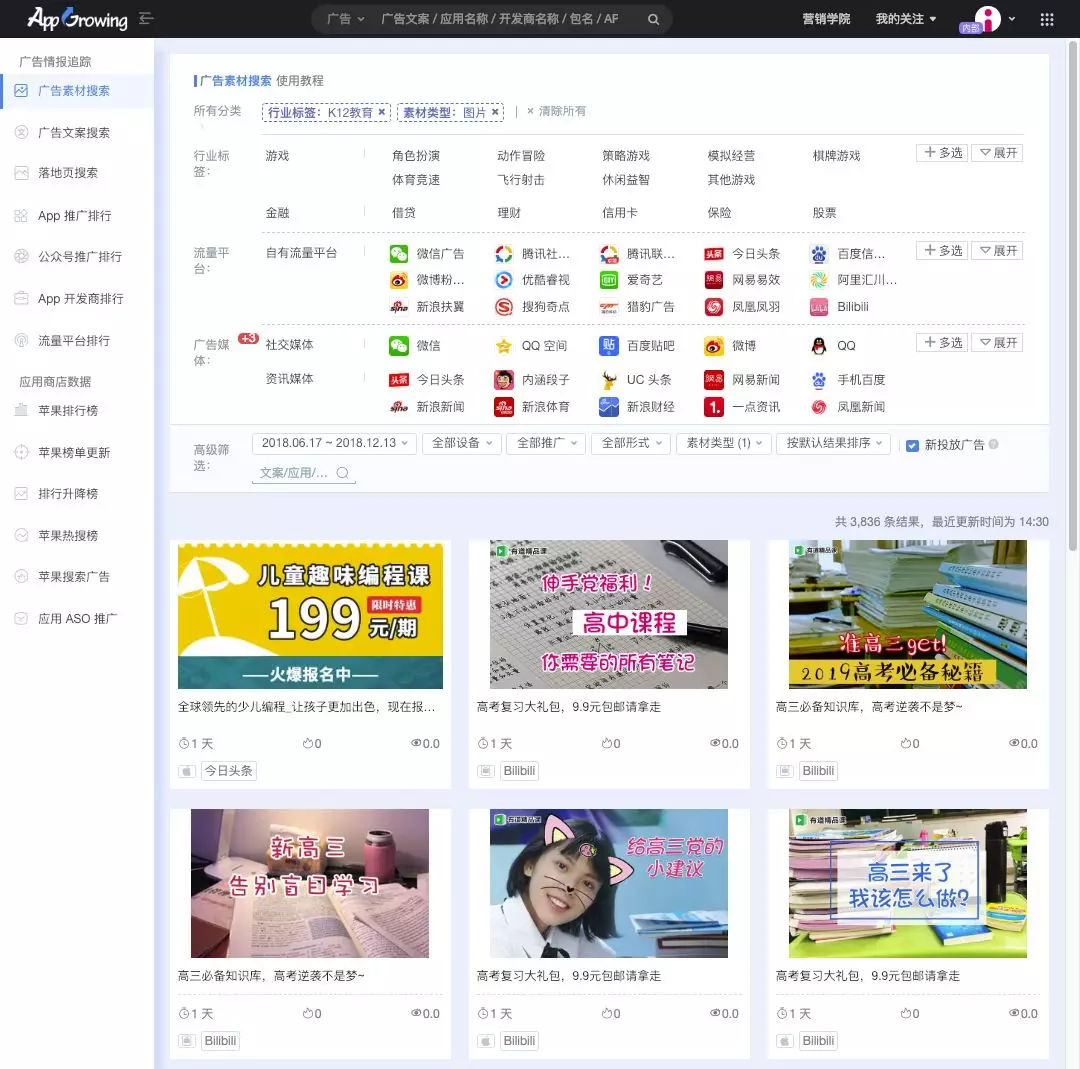Viewport: 1080px width, 1069px height.
Task: Open App 推广排行
Action: point(74,215)
